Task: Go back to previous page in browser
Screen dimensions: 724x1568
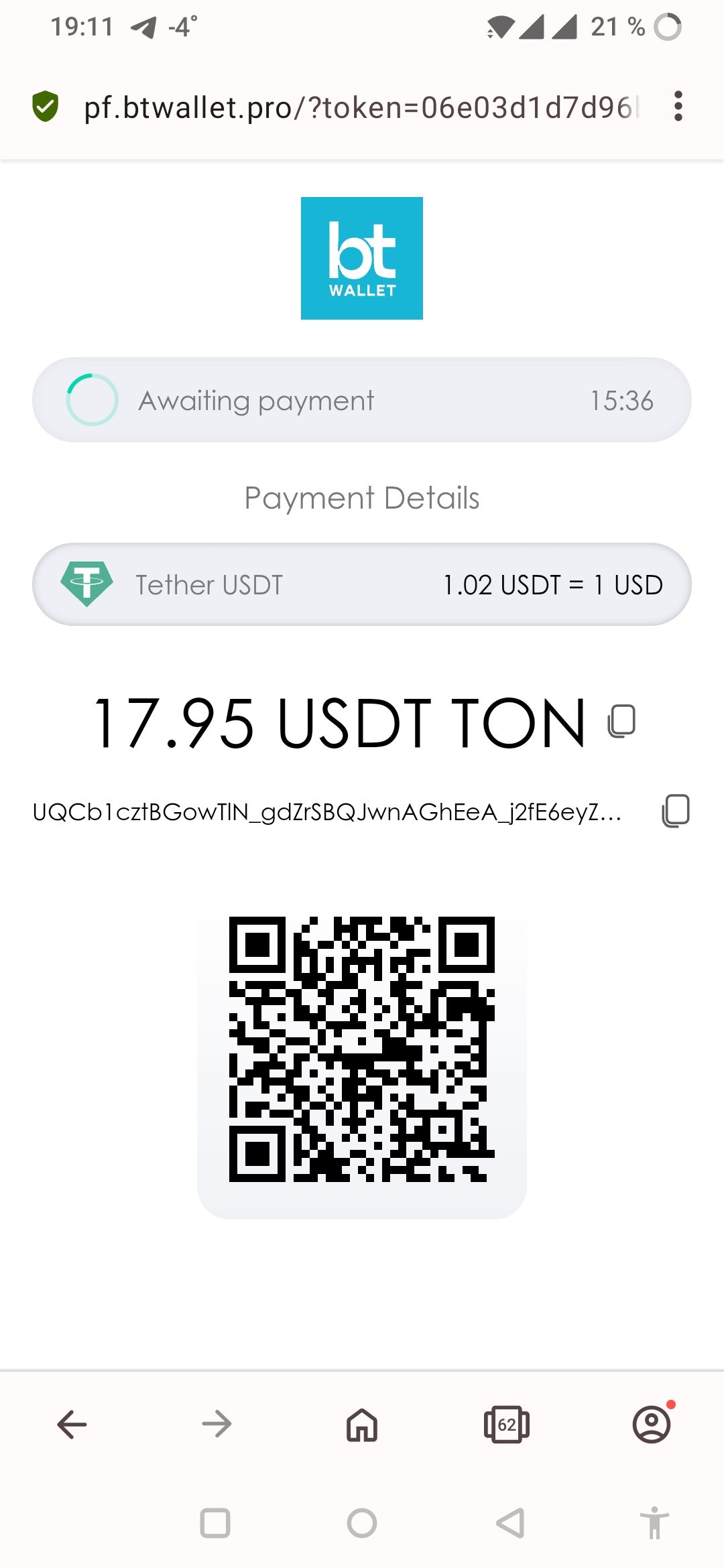Action: [72, 1424]
